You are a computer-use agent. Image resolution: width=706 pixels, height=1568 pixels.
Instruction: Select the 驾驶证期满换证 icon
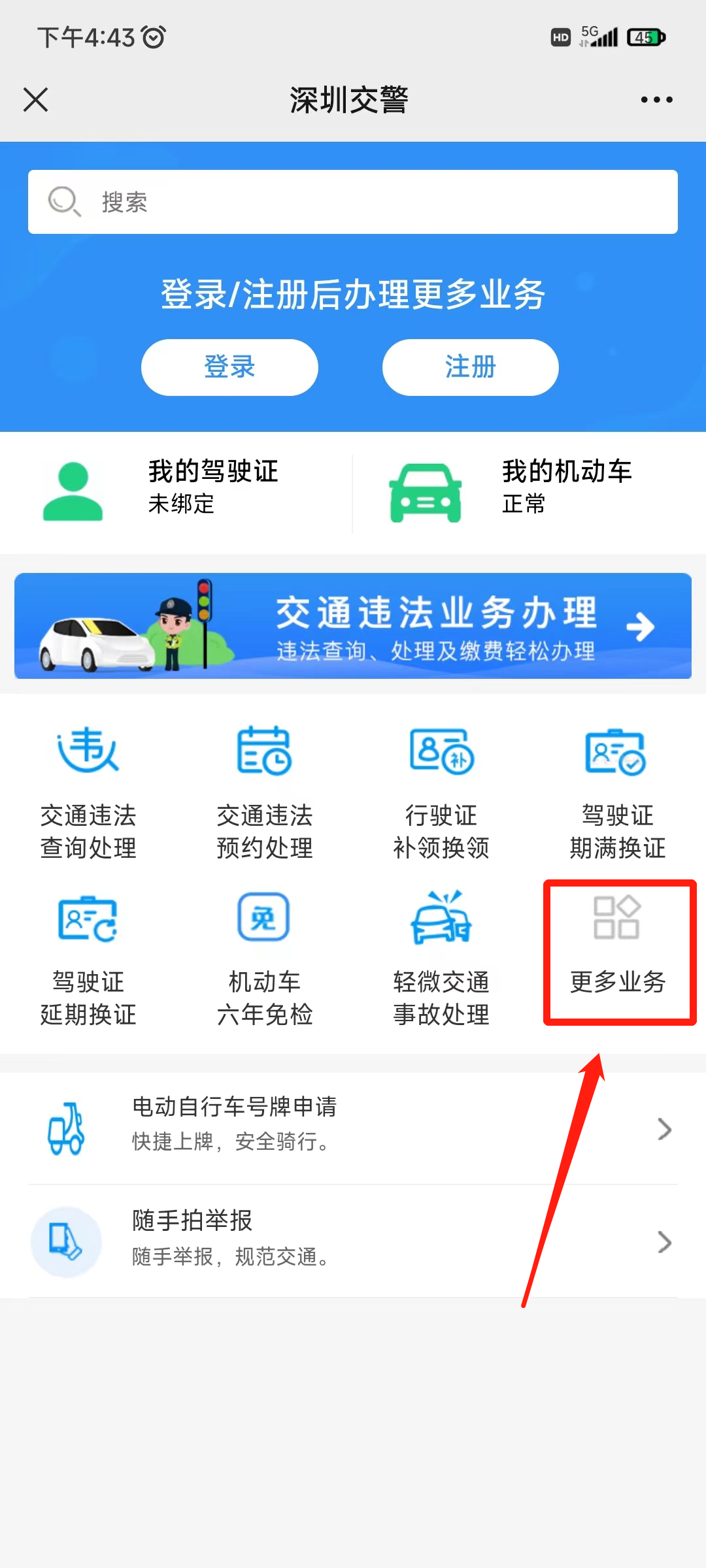coord(615,751)
